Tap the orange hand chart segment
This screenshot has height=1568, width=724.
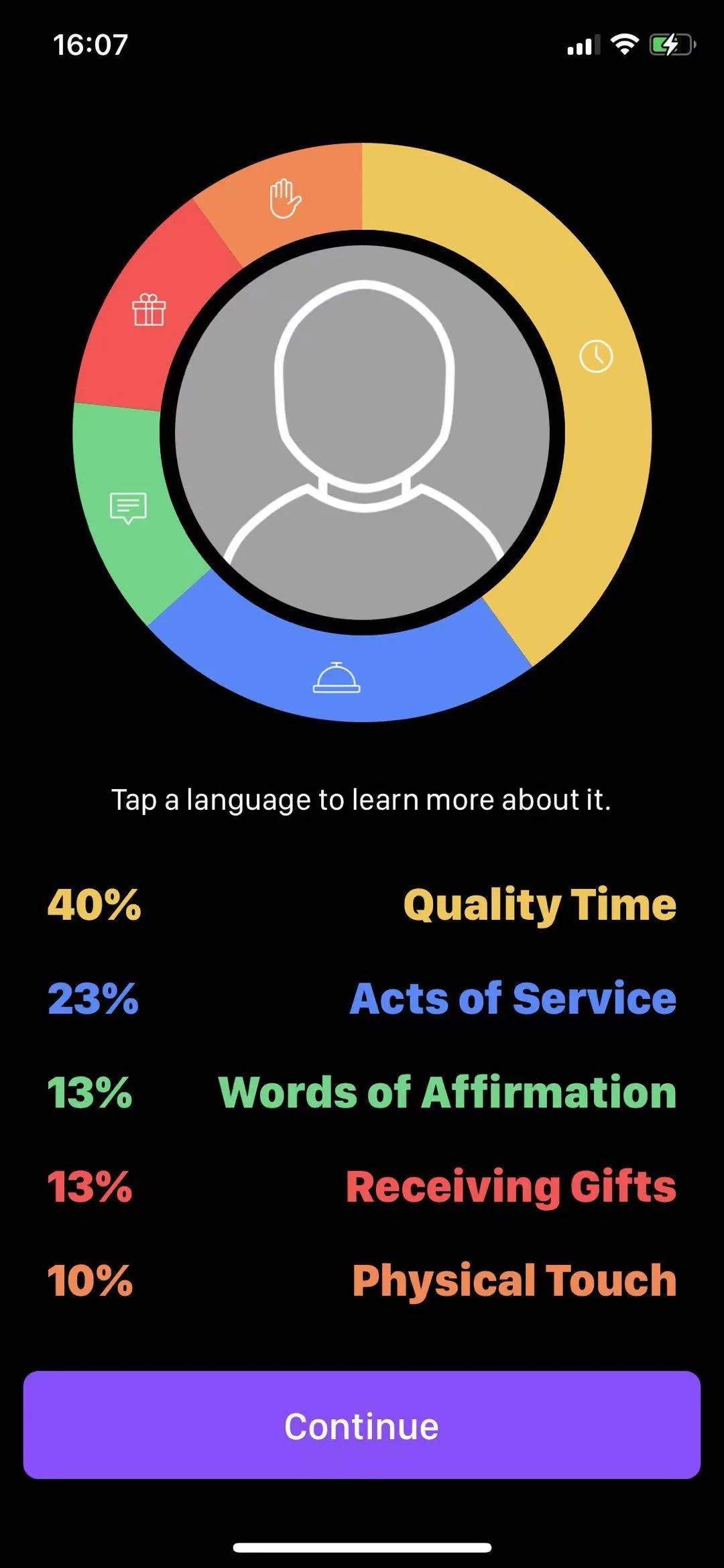285,198
